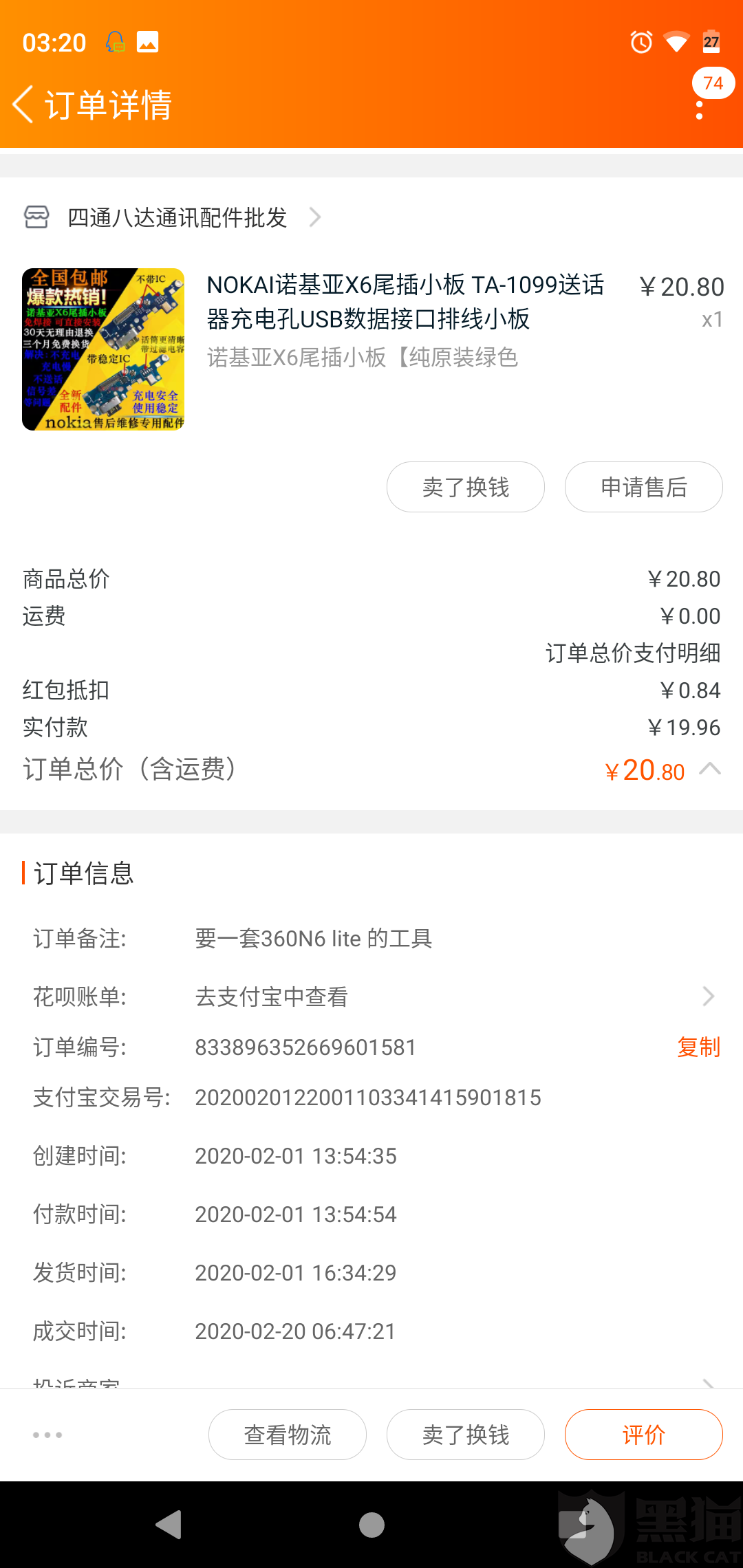
Task: Collapse the 订单总价 payment breakdown
Action: coord(710,769)
